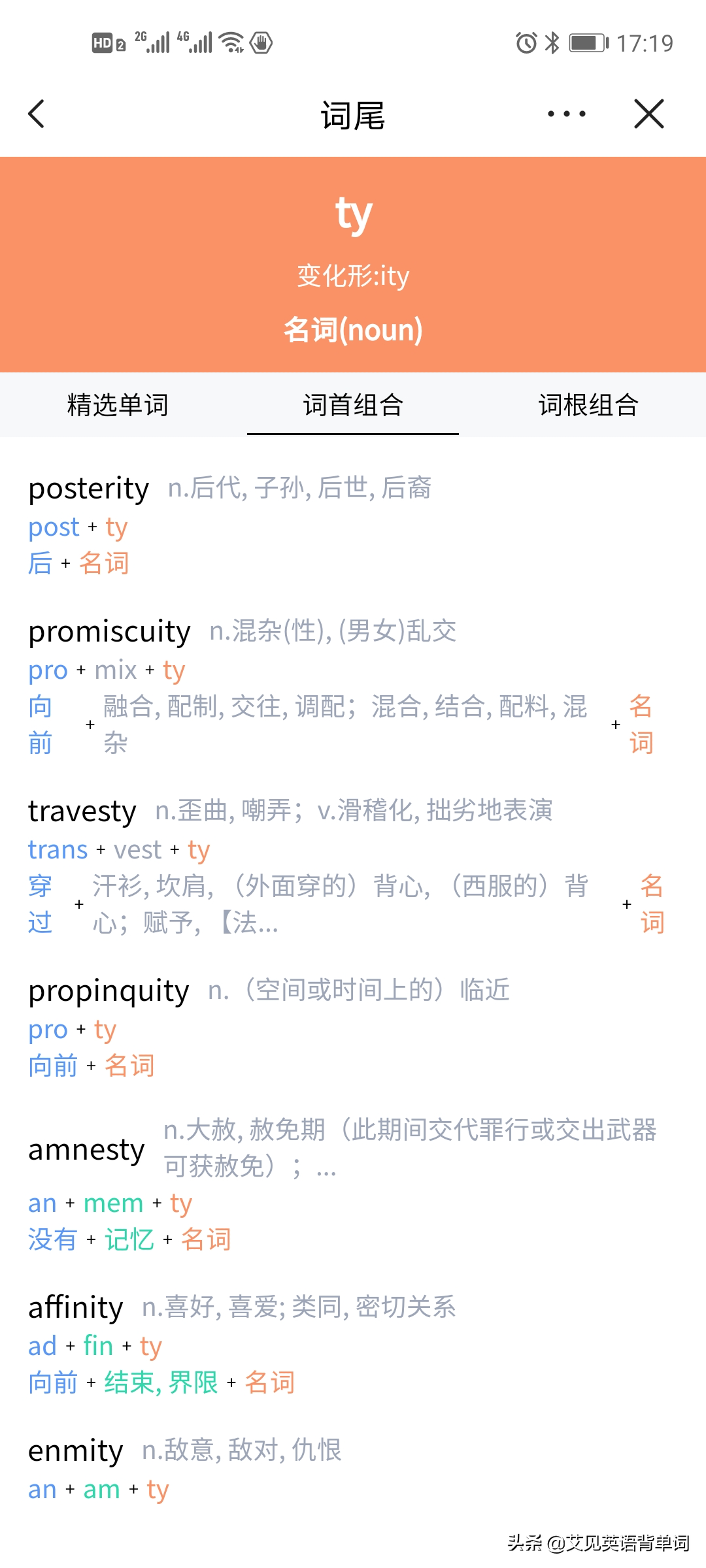Go back using the header arrow
The width and height of the screenshot is (706, 1568).
tap(37, 114)
